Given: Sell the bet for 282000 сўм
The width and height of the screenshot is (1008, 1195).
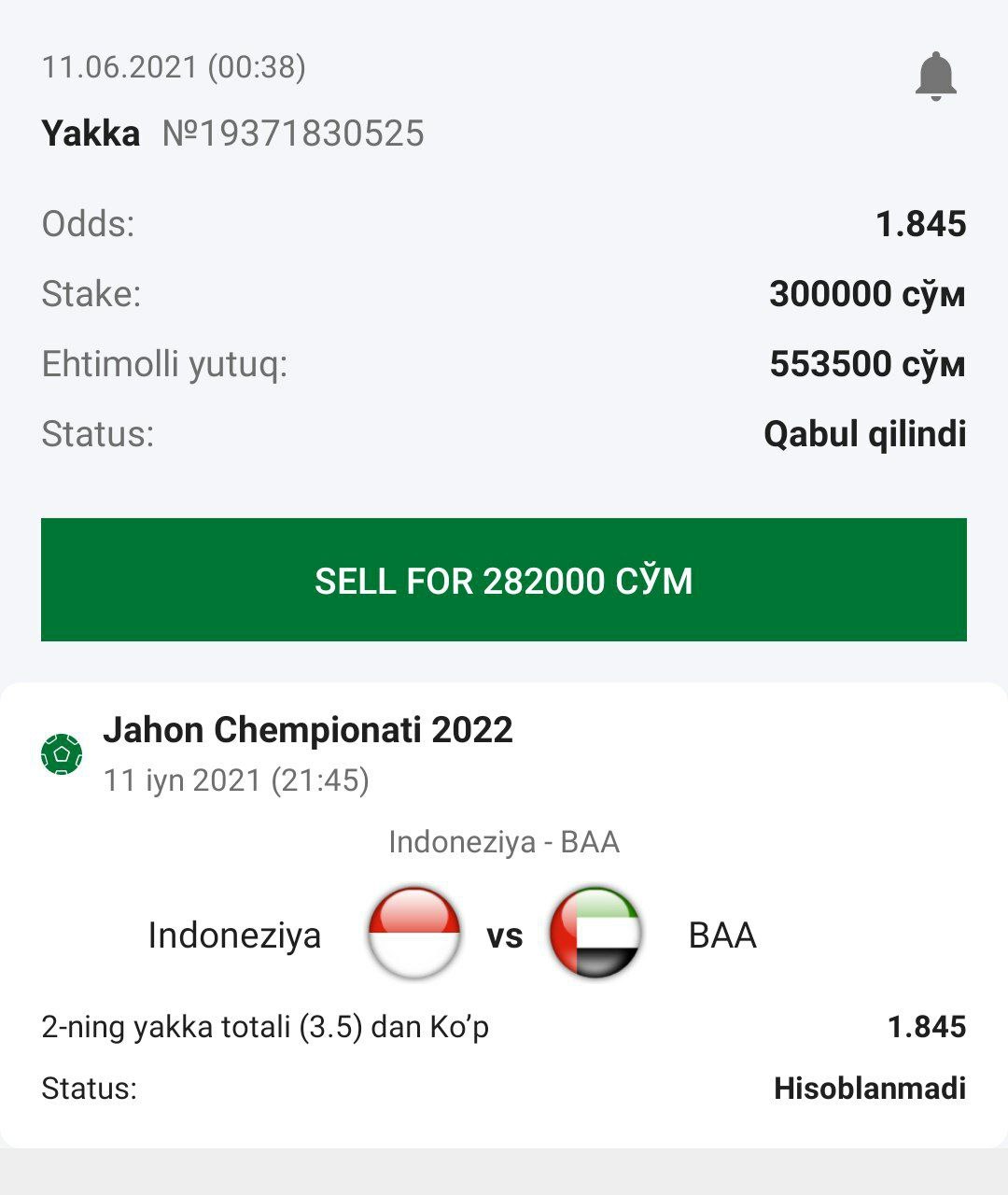Looking at the screenshot, I should tap(504, 580).
